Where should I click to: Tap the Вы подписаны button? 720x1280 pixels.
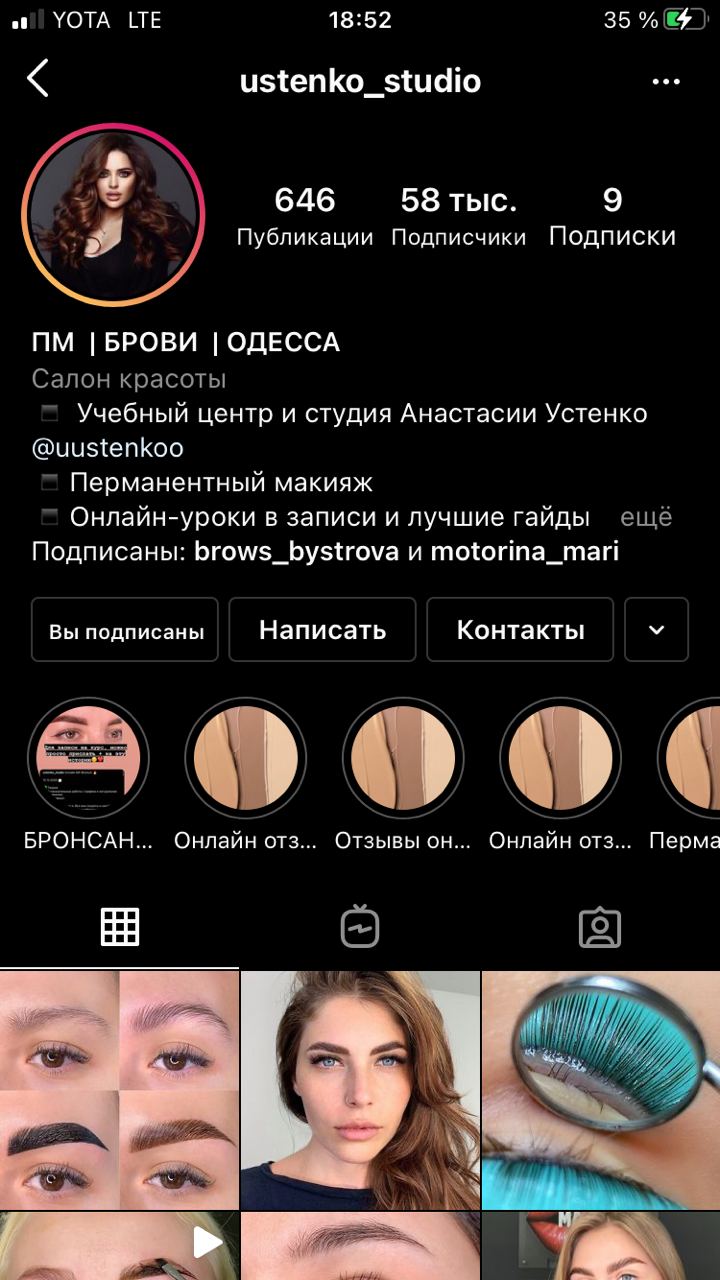pos(125,630)
